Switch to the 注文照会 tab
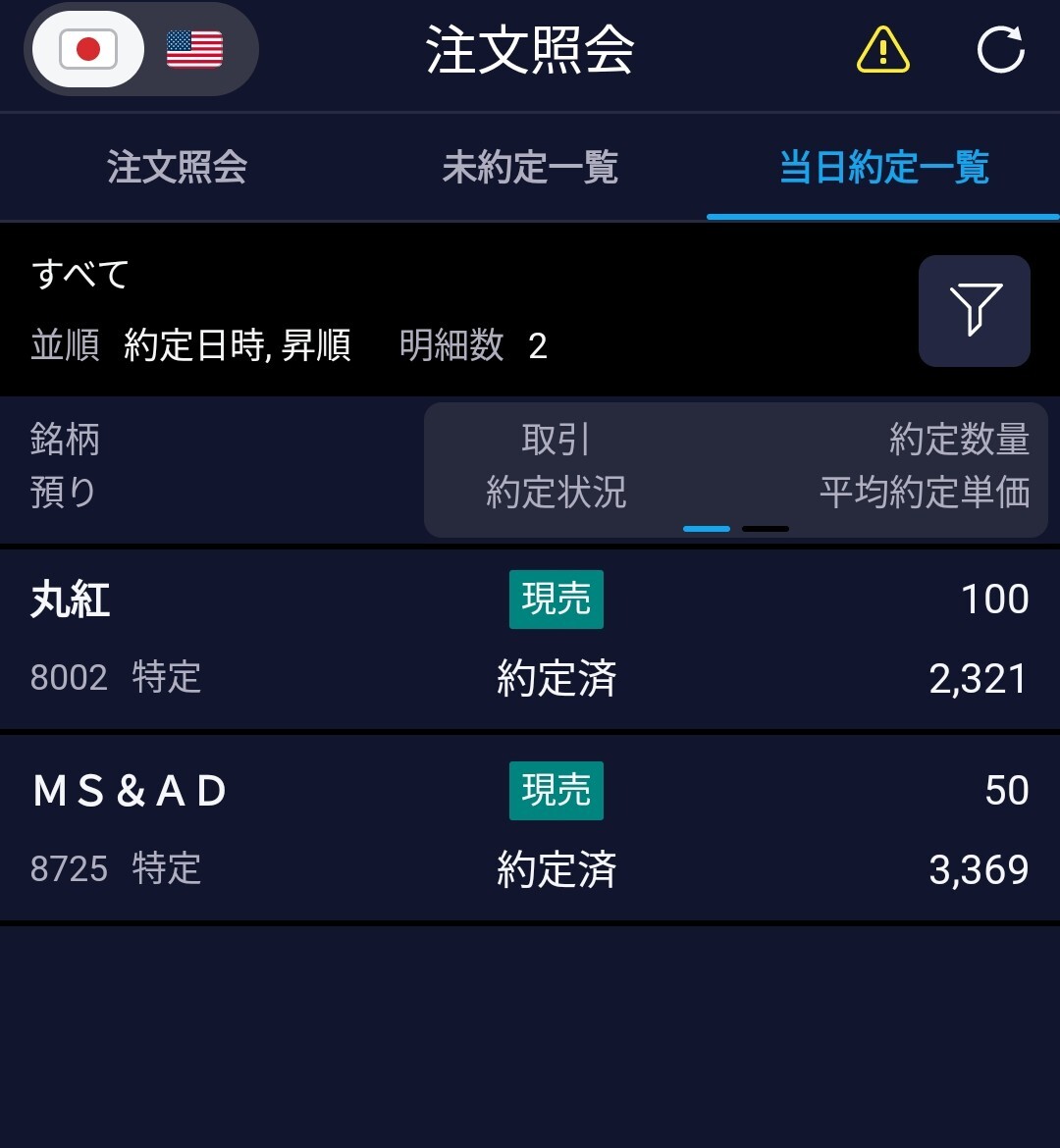 coord(178,168)
